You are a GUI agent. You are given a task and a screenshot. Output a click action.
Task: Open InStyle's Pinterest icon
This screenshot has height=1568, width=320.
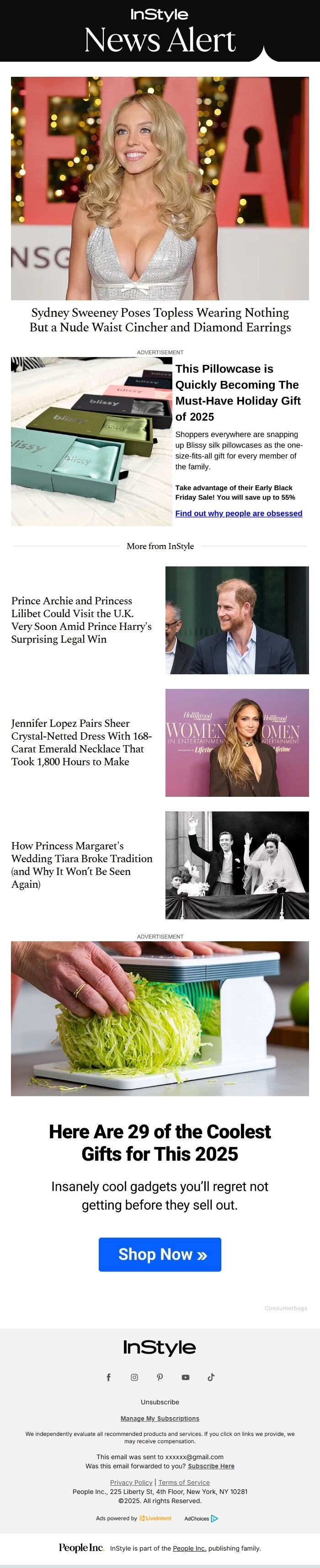160,1377
